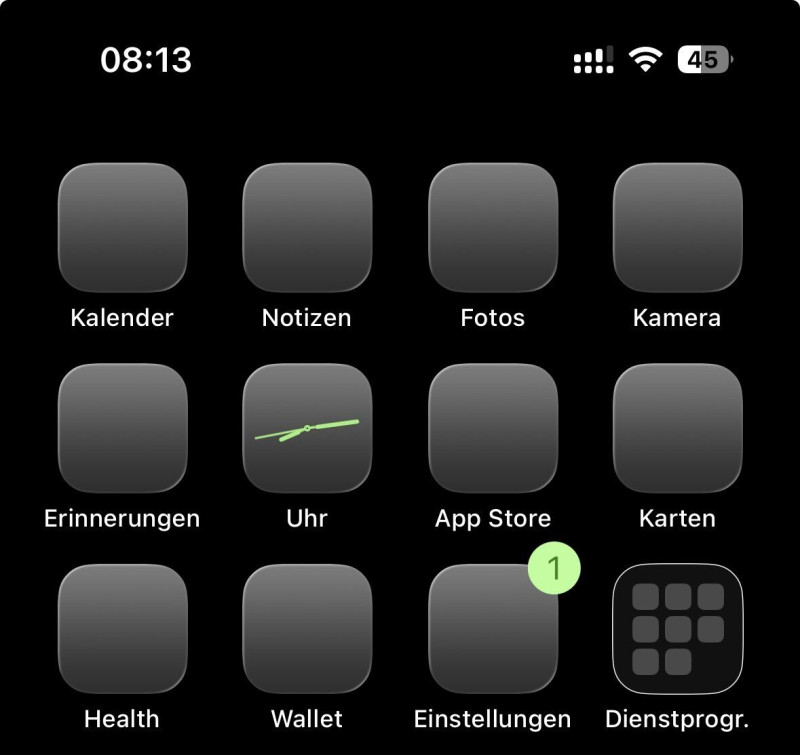800x755 pixels.
Task: Open the Health app
Action: click(122, 628)
